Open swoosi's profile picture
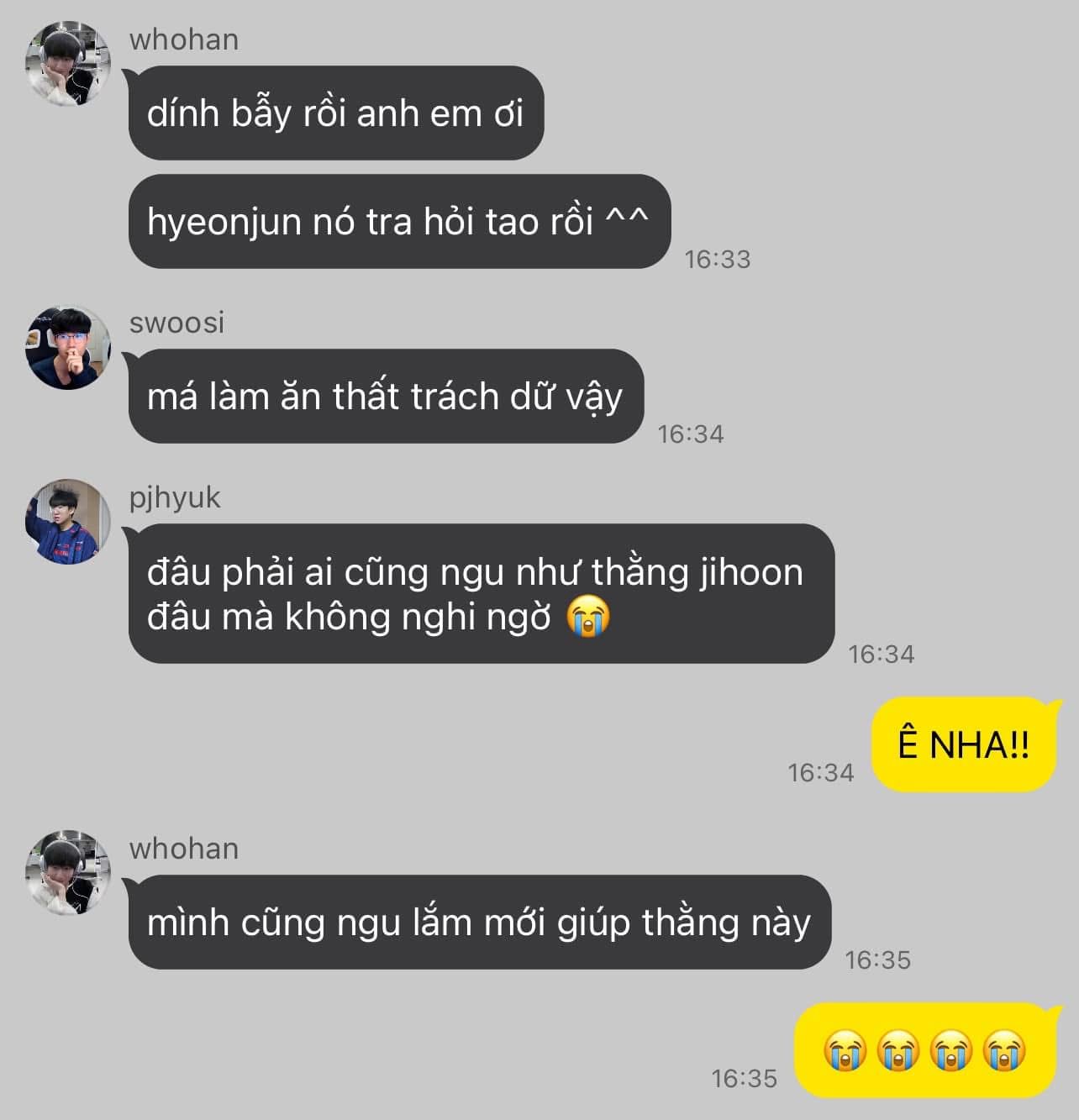The height and width of the screenshot is (1120, 1079). pyautogui.click(x=68, y=348)
